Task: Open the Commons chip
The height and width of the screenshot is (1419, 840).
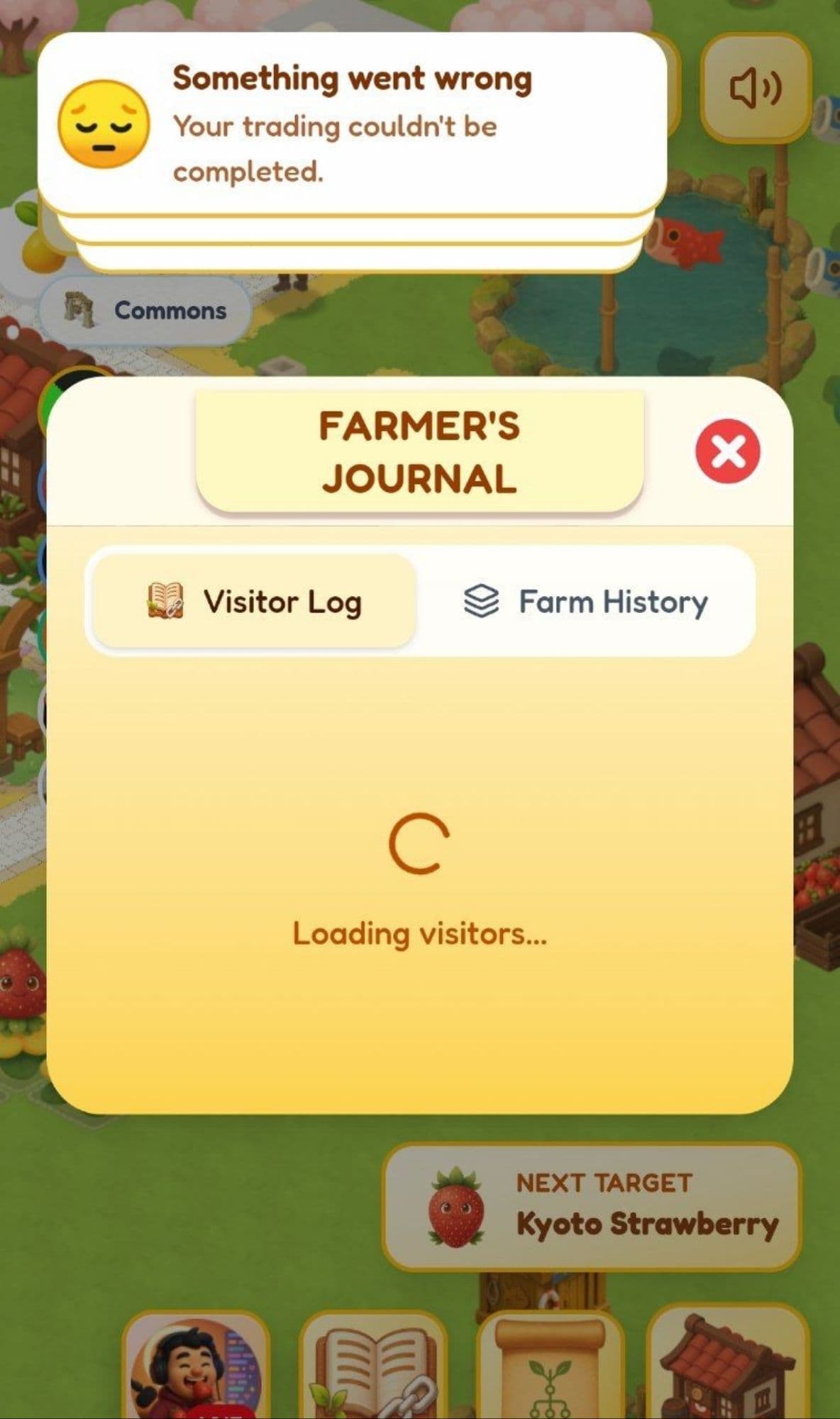Action: [145, 310]
